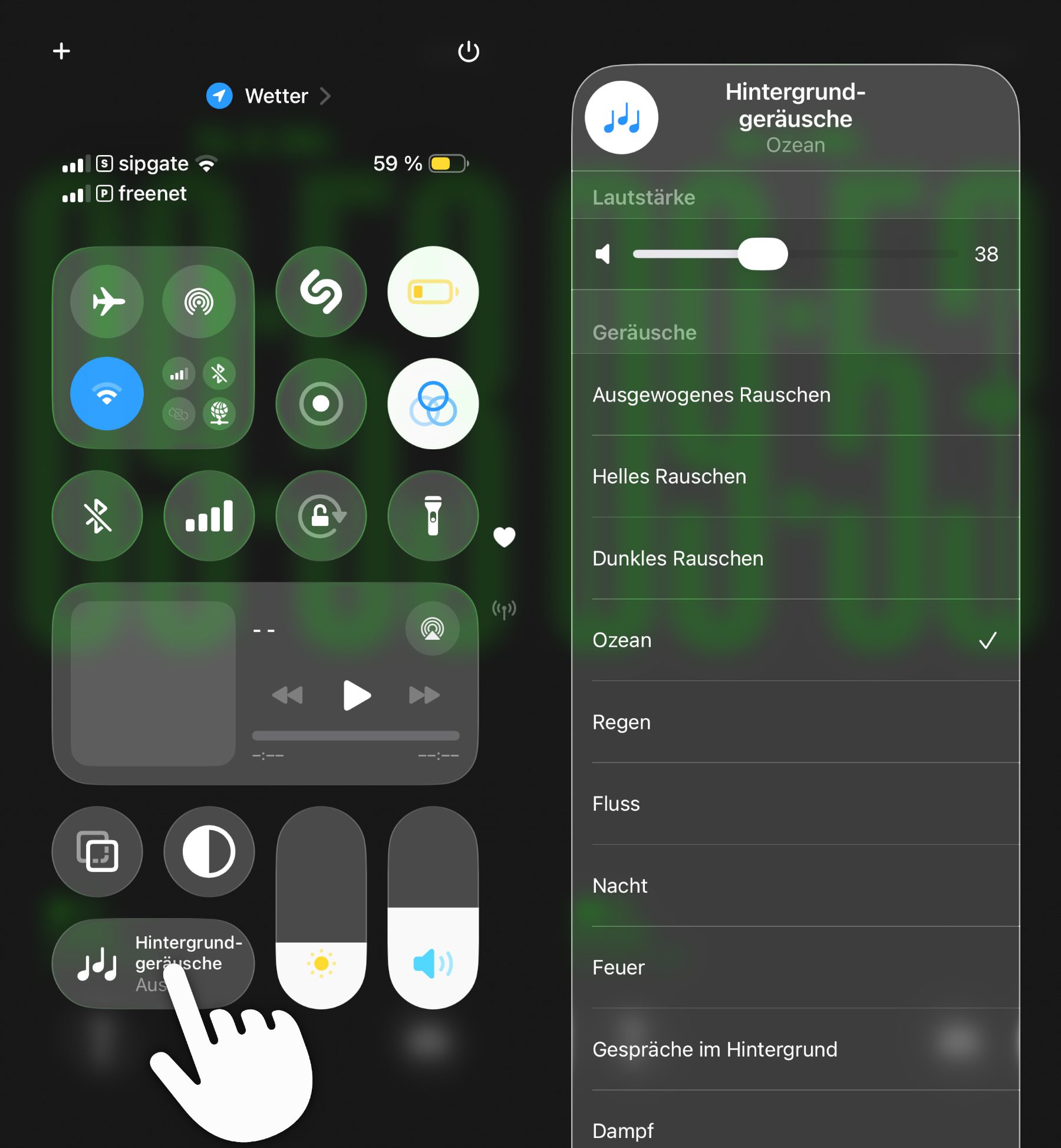Toggle Low Power Mode battery button
This screenshot has width=1061, height=1148.
pos(433,292)
